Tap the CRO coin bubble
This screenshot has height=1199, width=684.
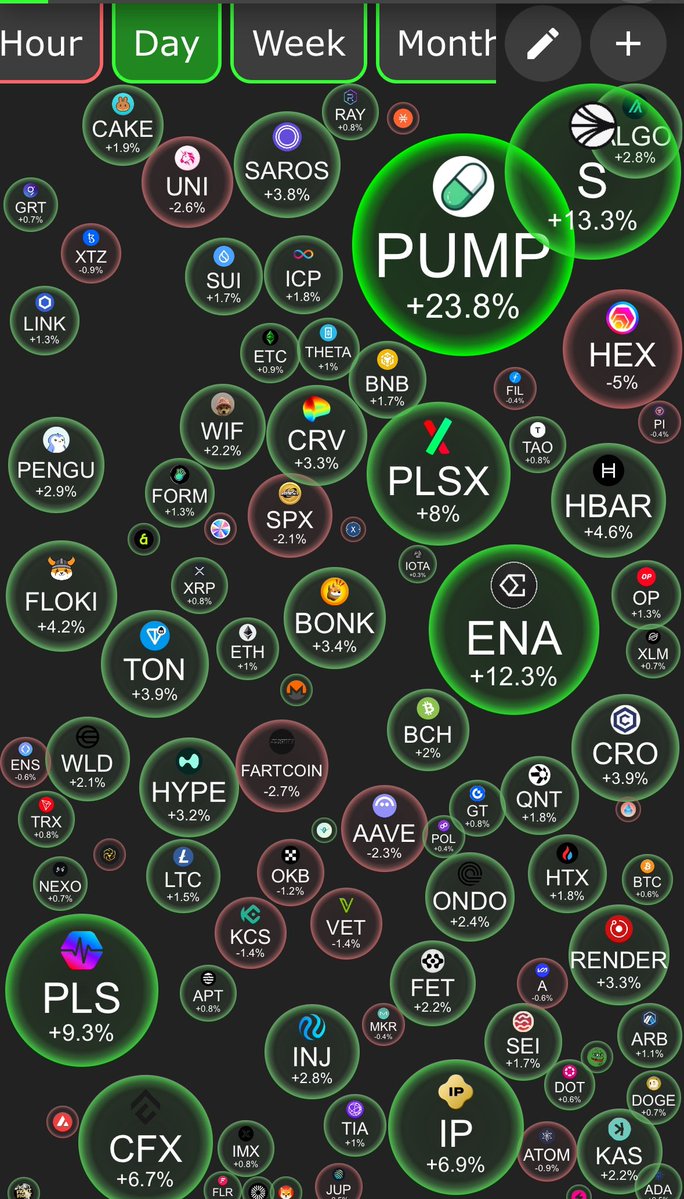click(624, 746)
